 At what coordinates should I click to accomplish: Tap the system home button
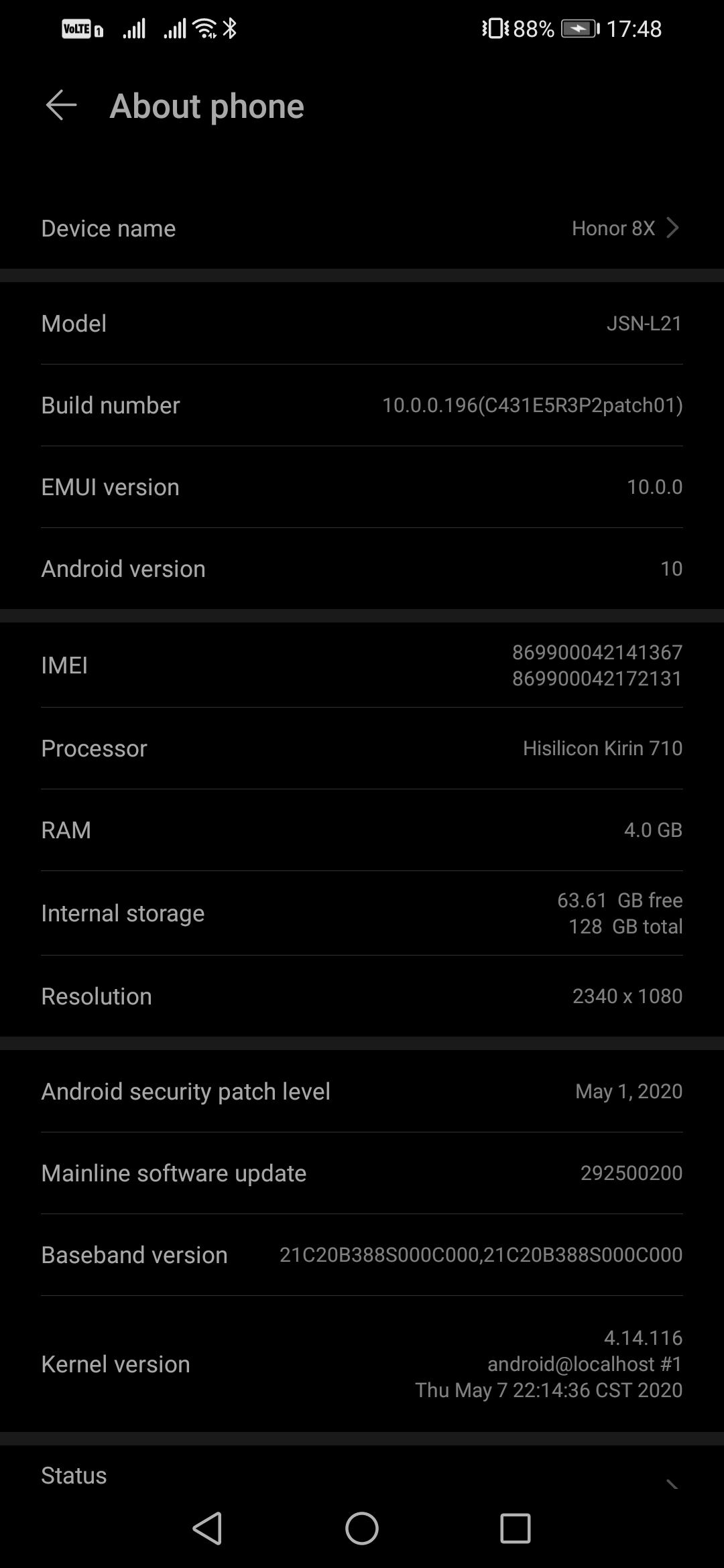[362, 1528]
